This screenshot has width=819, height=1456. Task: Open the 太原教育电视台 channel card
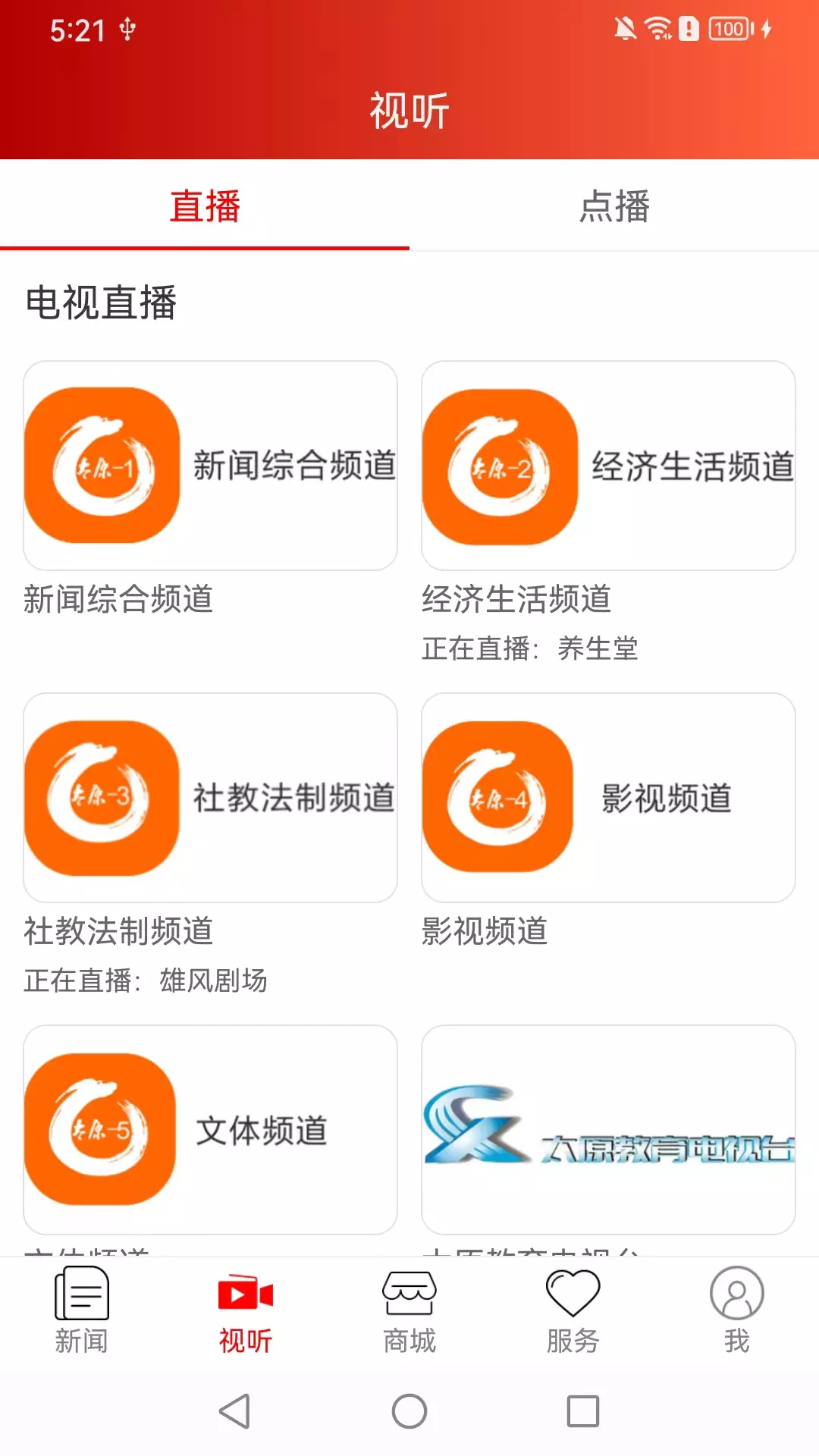click(608, 1130)
